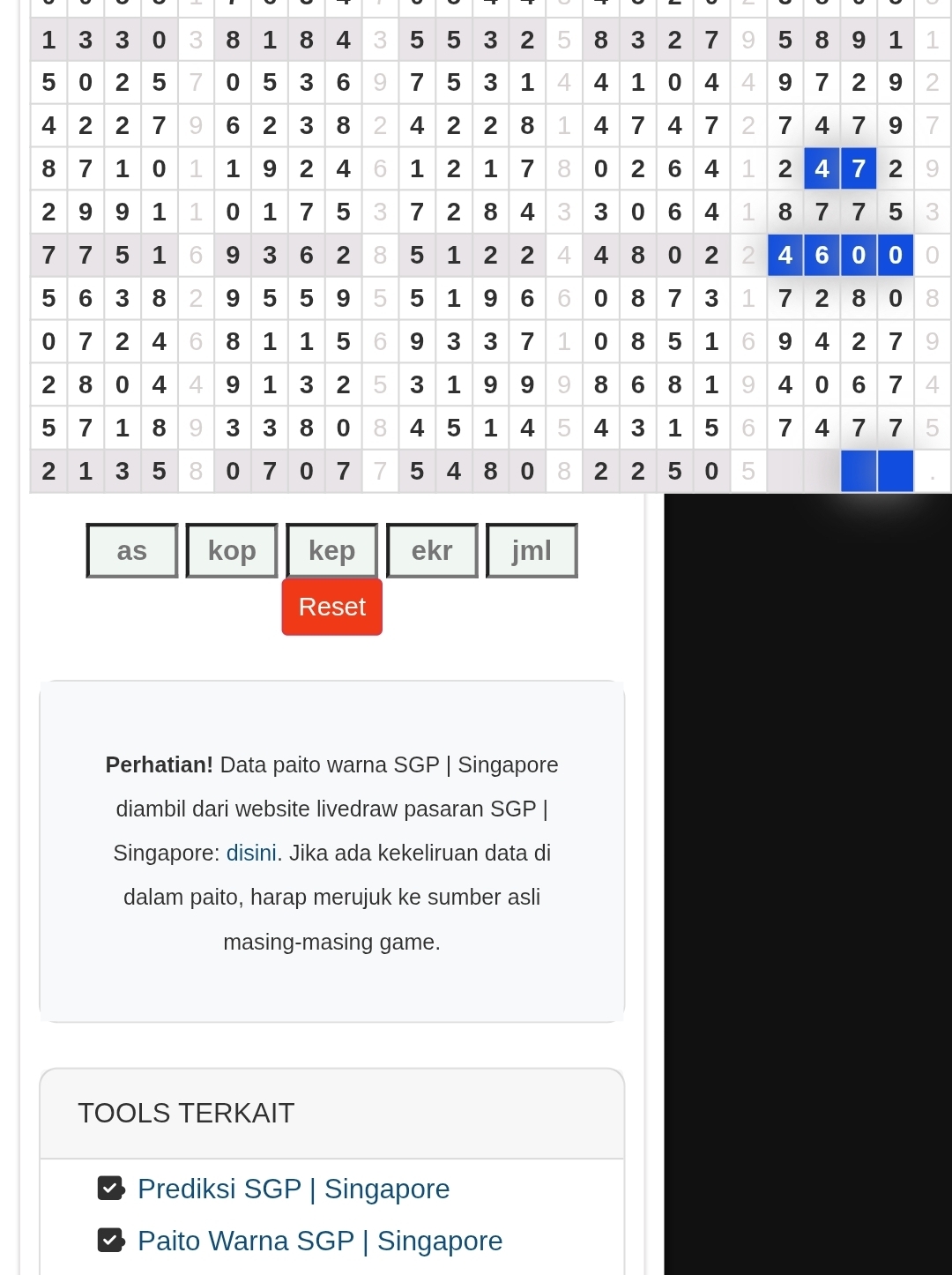The image size is (952, 1275).
Task: Open Prediksi SGP | Singapore link
Action: click(294, 1189)
